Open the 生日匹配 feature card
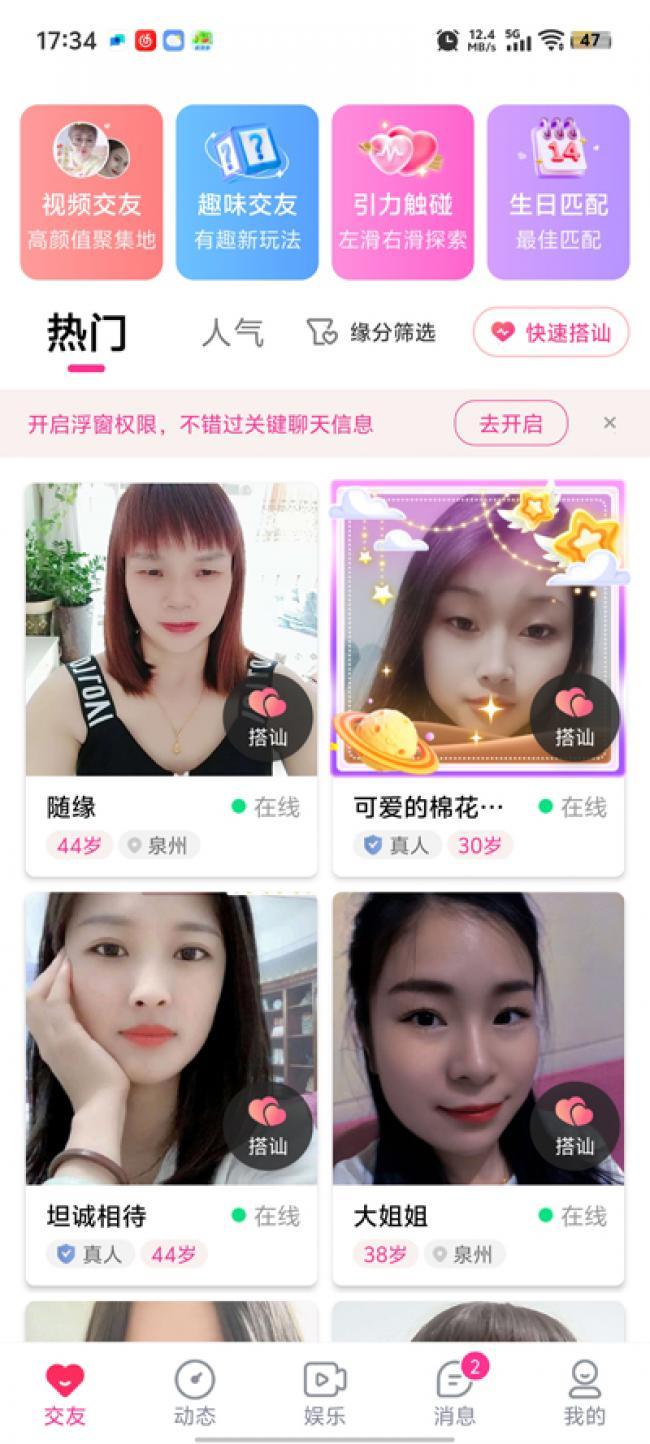Viewport: 650px width, 1444px height. 558,192
